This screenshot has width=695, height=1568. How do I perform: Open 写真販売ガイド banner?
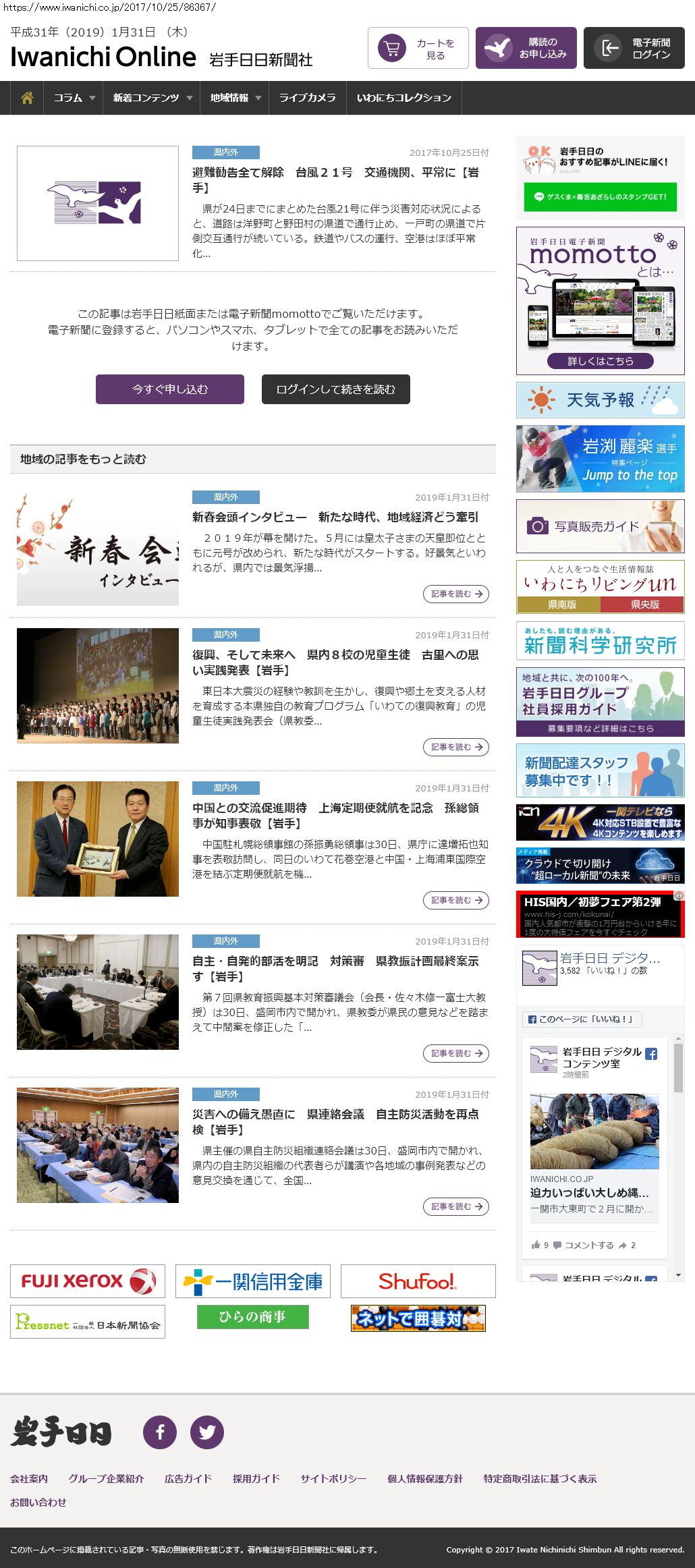point(600,526)
